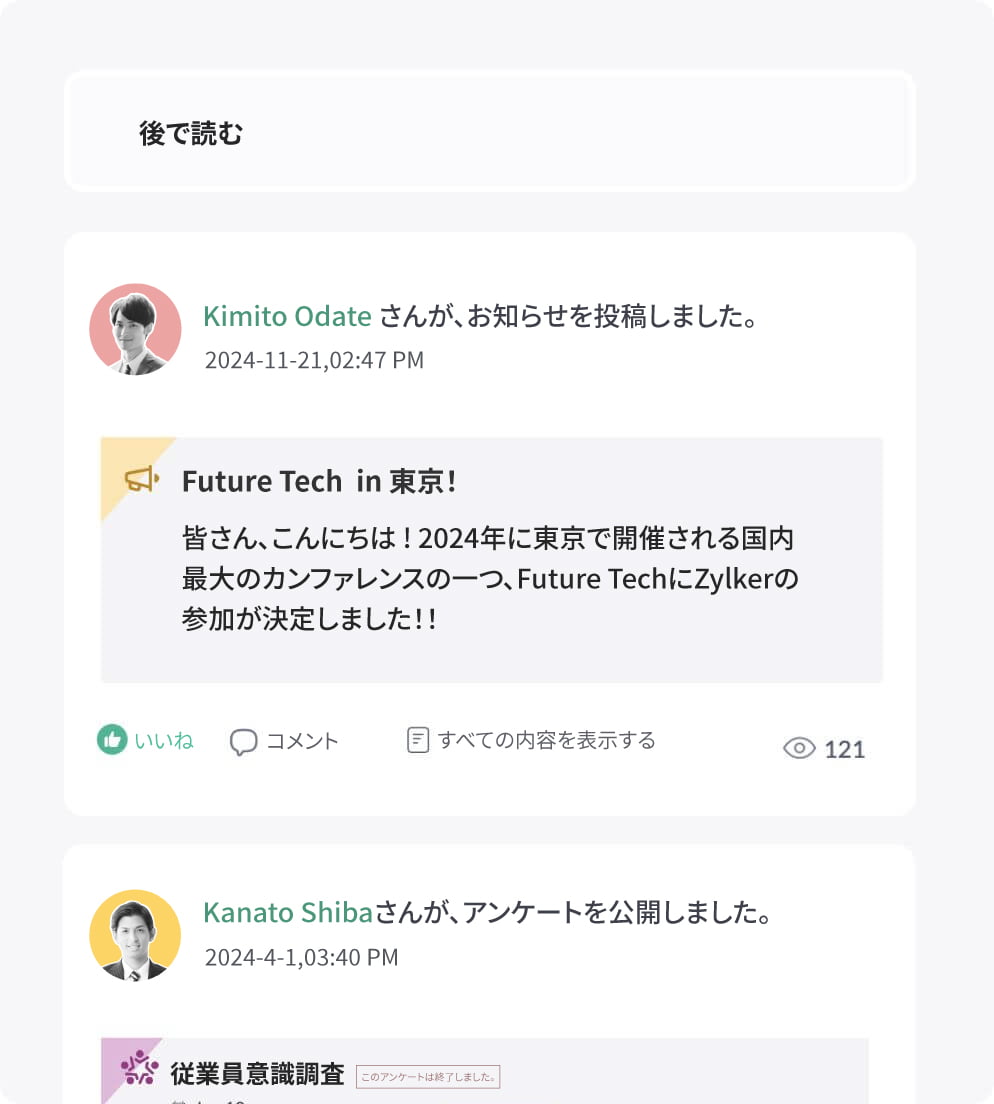The image size is (994, 1104).
Task: Open Kimito Odate's profile picture
Action: 135,329
